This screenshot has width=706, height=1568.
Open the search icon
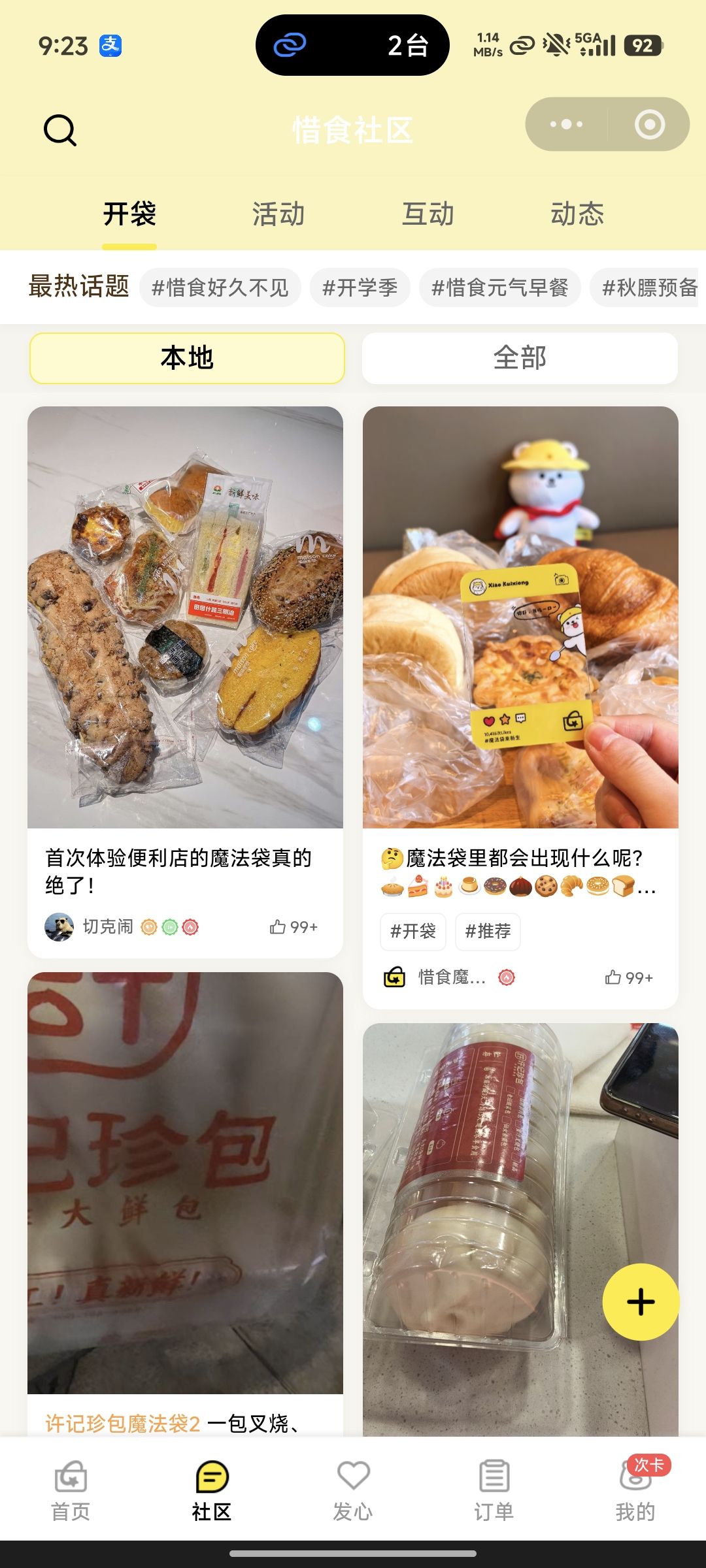click(x=60, y=130)
